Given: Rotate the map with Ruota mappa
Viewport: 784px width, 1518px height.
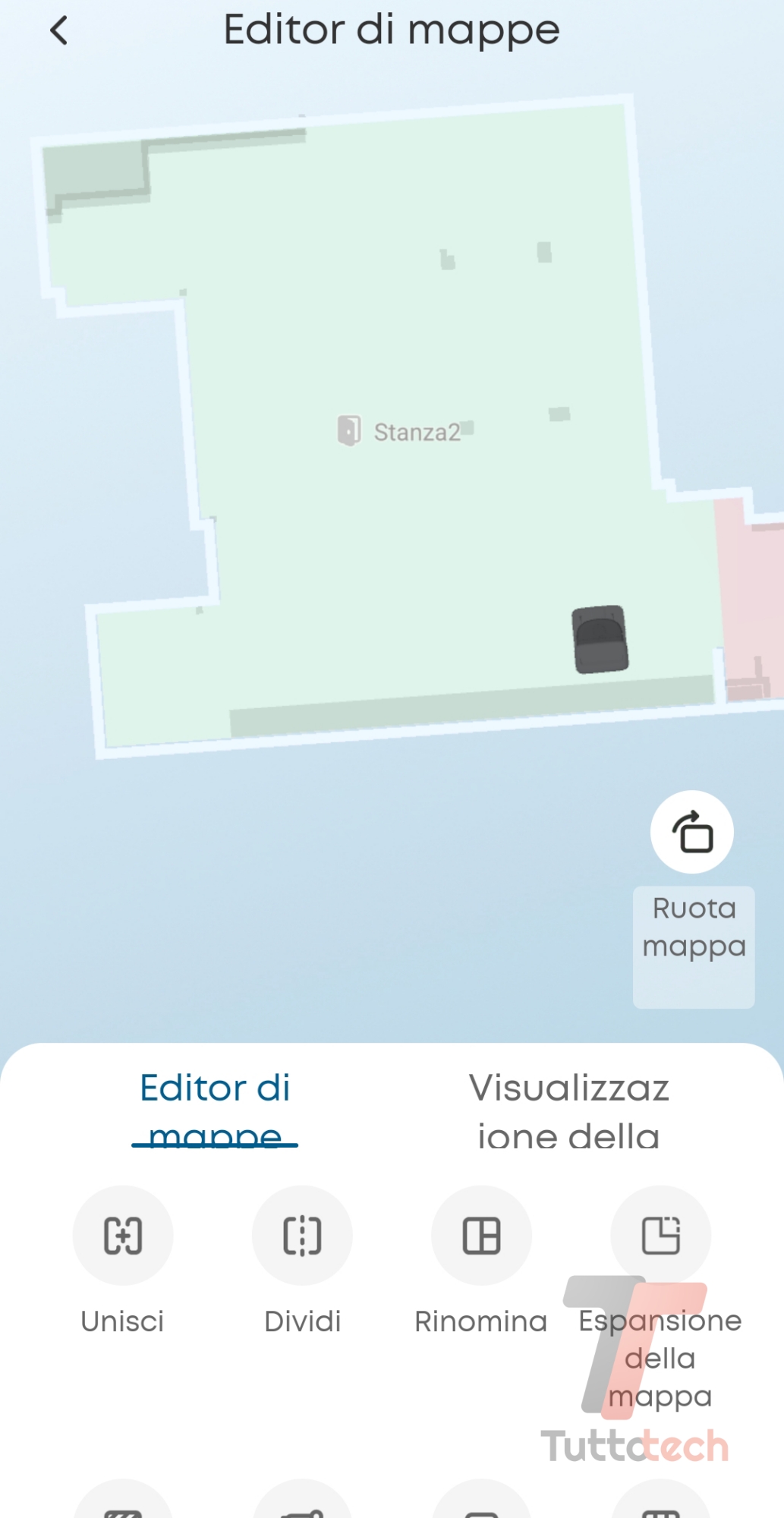Looking at the screenshot, I should (x=691, y=832).
